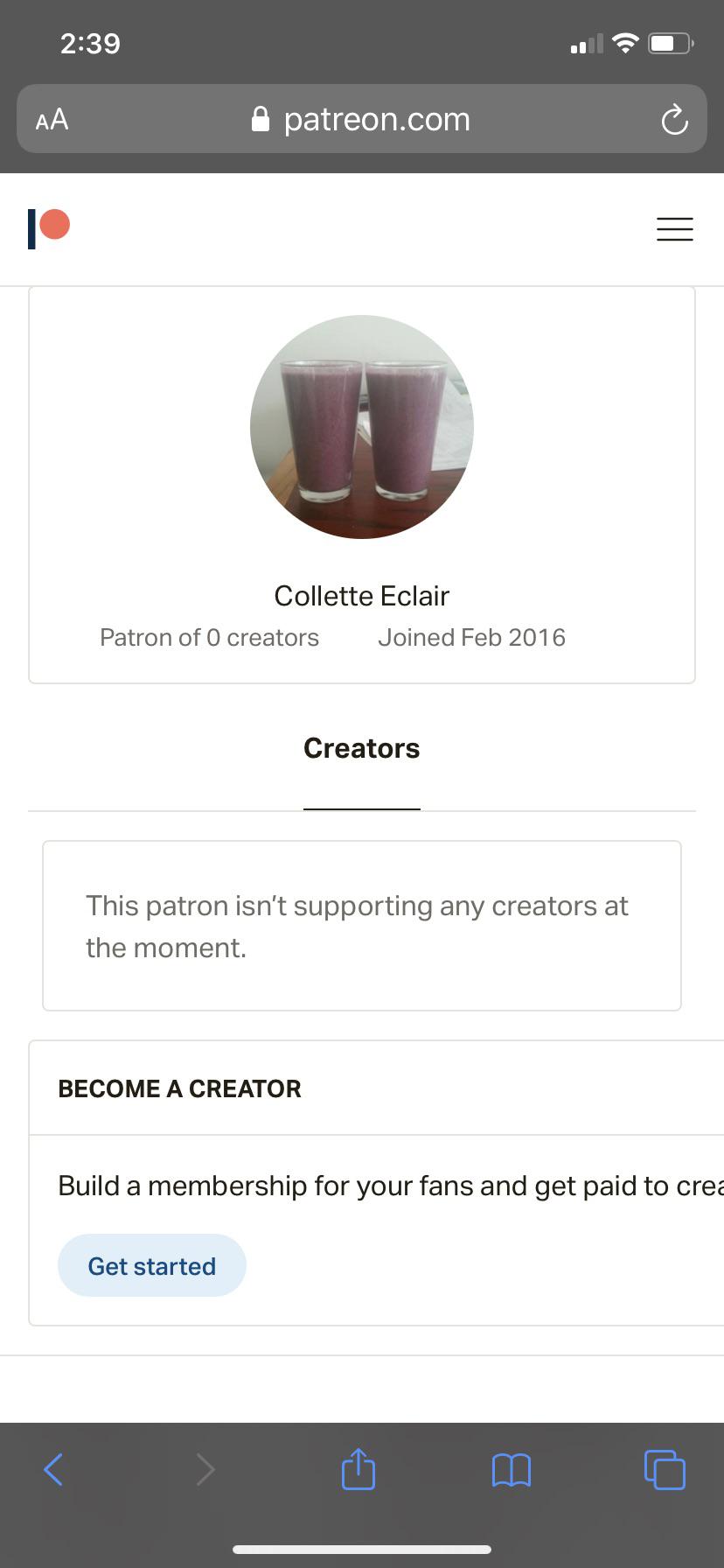Open the AA reader options
This screenshot has height=1568, width=724.
[52, 119]
